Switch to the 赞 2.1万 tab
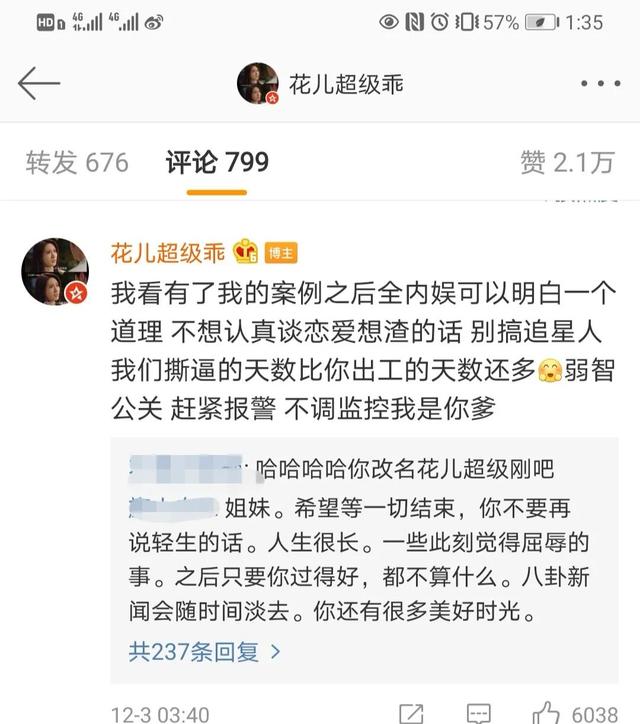Screen dimensions: 640x724 [566, 162]
